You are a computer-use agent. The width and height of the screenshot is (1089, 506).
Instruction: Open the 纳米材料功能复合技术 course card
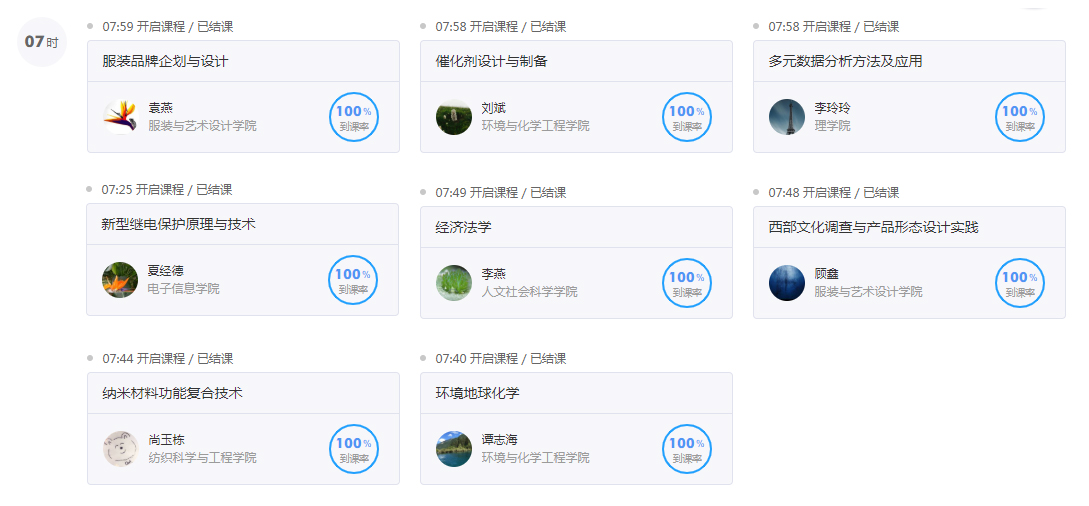(243, 428)
